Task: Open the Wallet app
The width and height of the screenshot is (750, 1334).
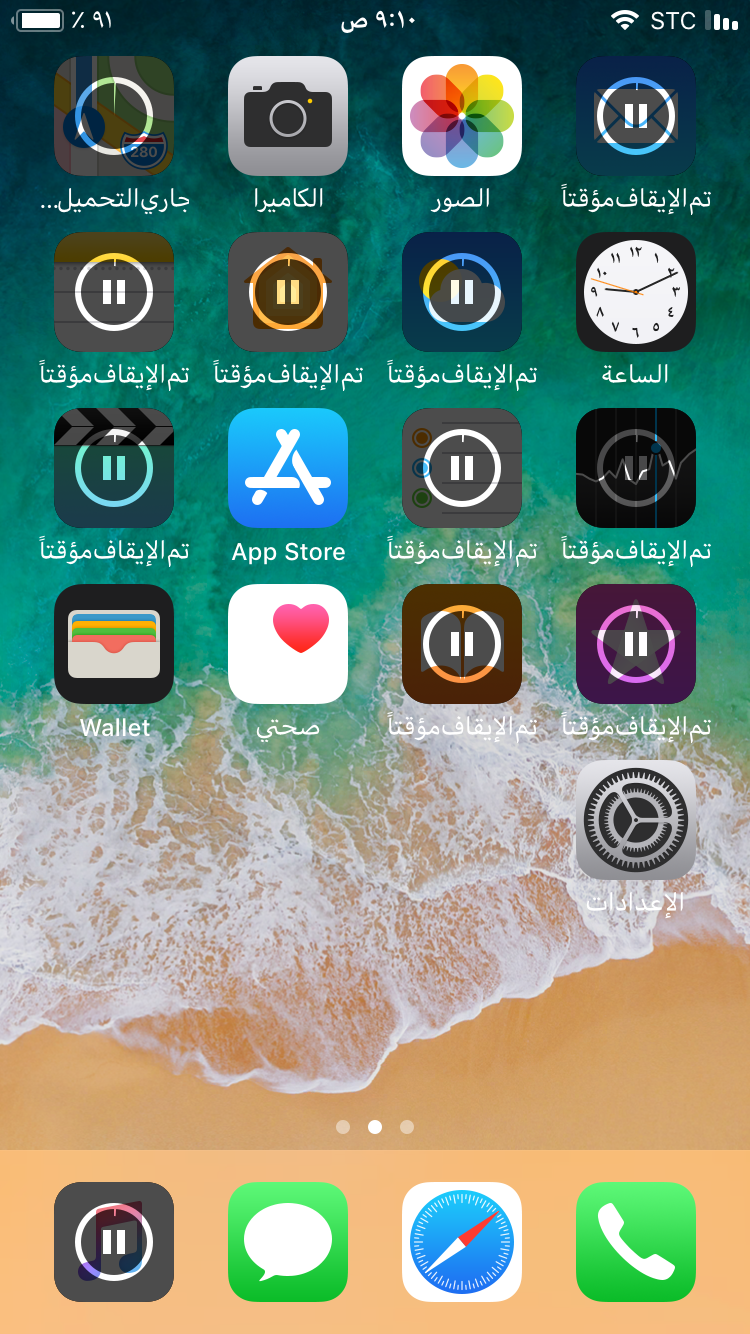Action: [x=114, y=644]
